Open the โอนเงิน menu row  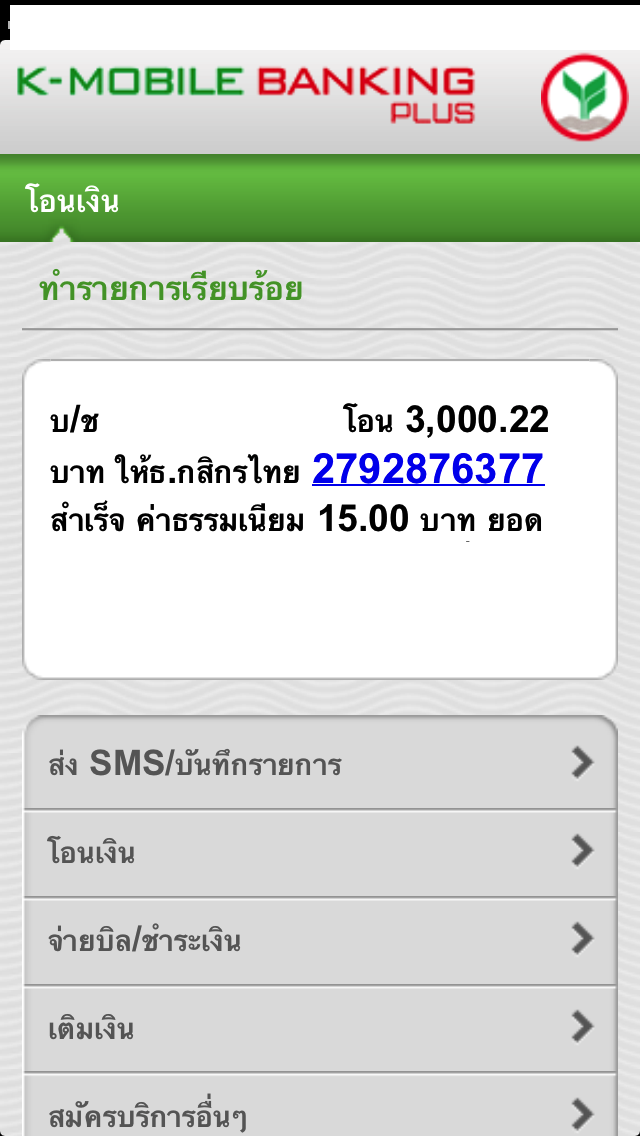point(320,853)
